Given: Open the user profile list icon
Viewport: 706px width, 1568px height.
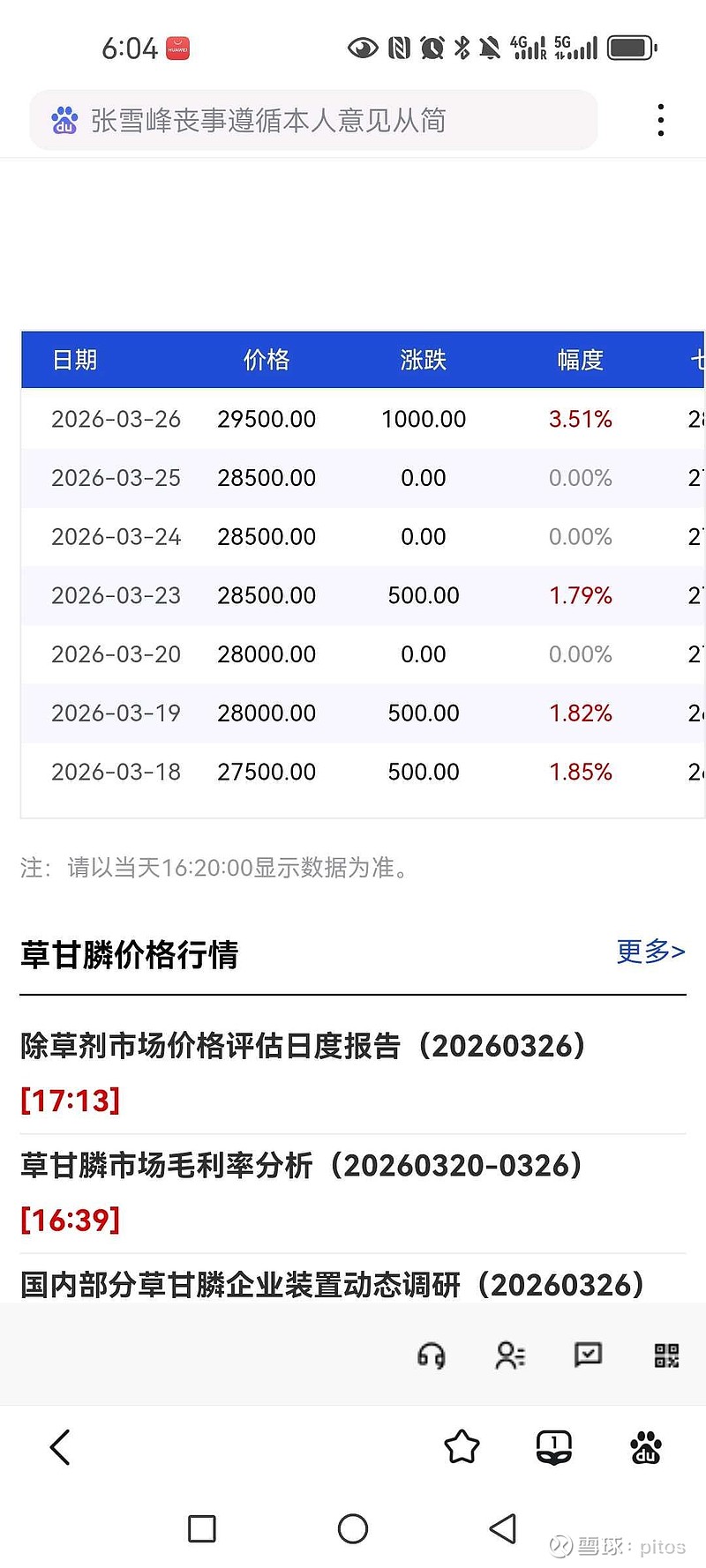Looking at the screenshot, I should 510,1355.
